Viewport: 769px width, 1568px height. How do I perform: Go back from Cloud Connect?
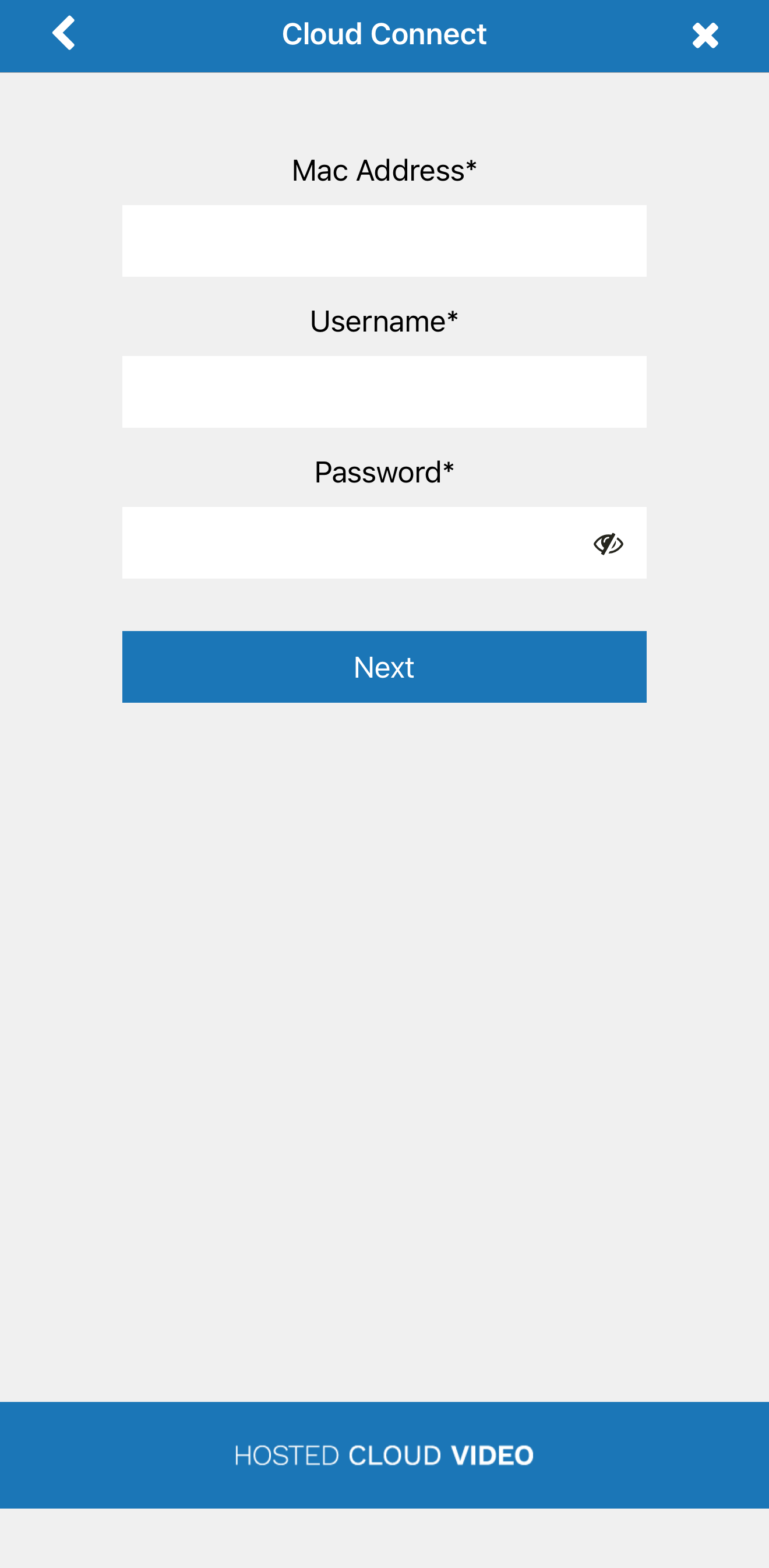[64, 33]
